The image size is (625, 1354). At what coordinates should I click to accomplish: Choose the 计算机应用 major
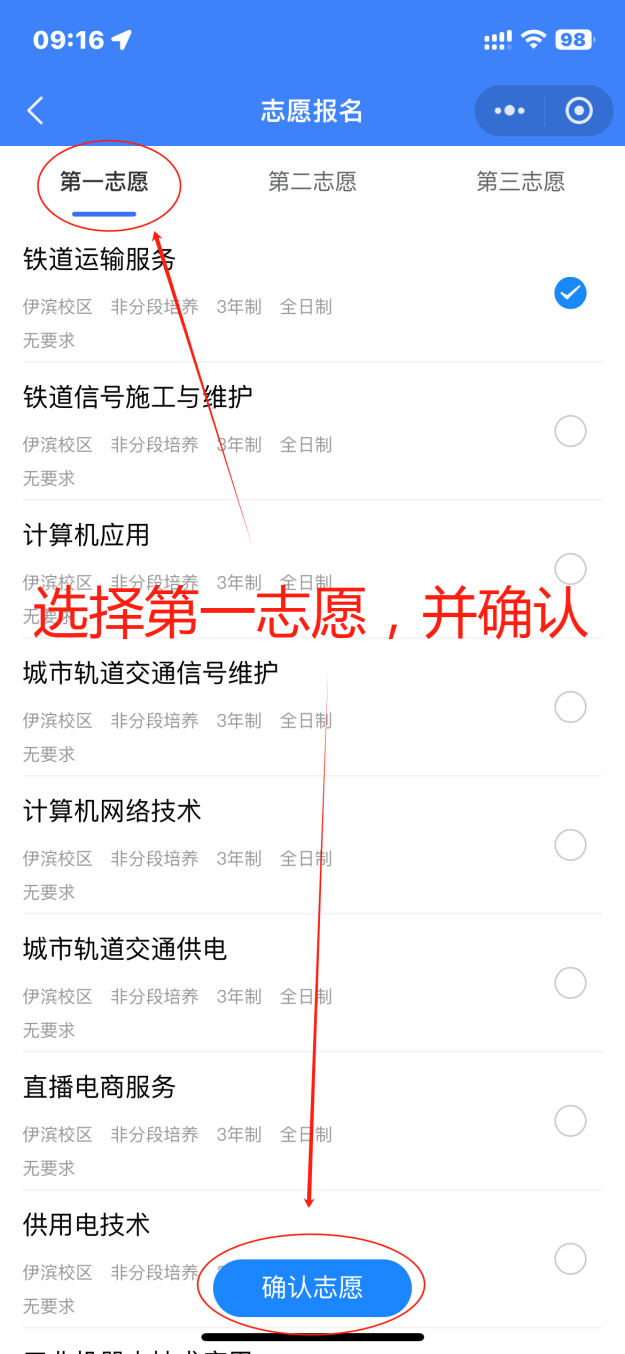point(570,568)
